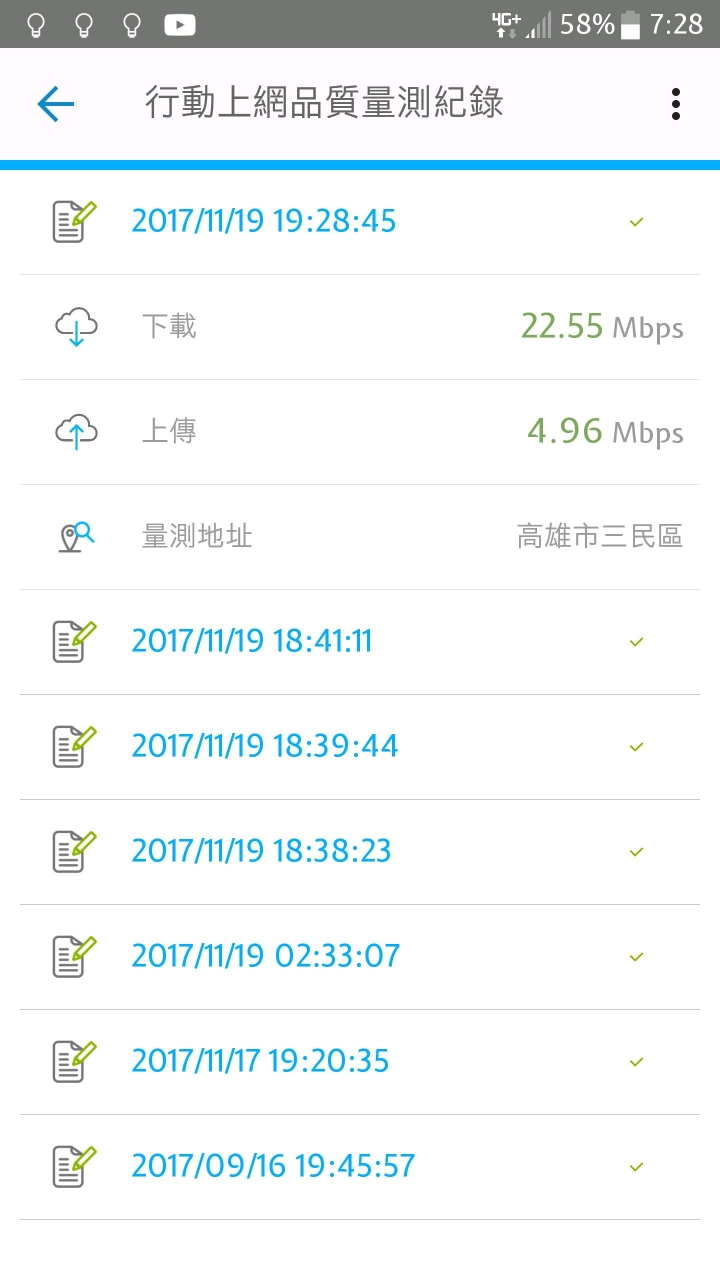Go back using the arrow icon
Viewport: 720px width, 1280px height.
[56, 104]
